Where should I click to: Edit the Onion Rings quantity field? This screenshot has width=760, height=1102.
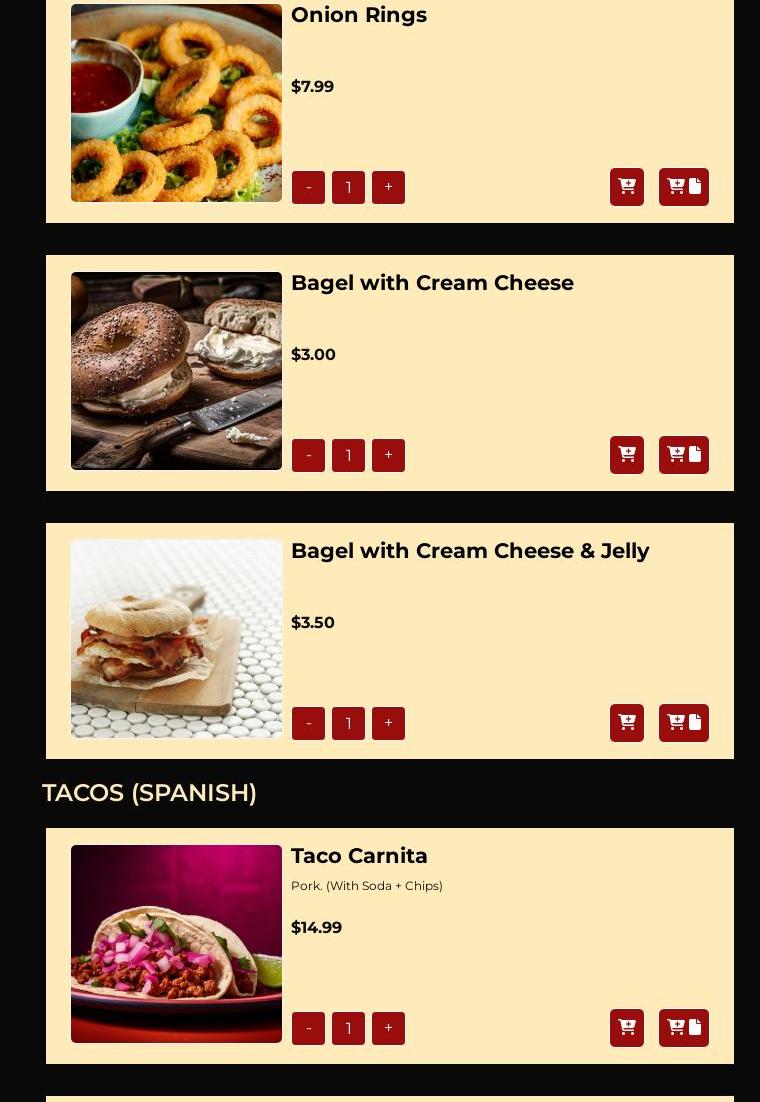pyautogui.click(x=348, y=187)
